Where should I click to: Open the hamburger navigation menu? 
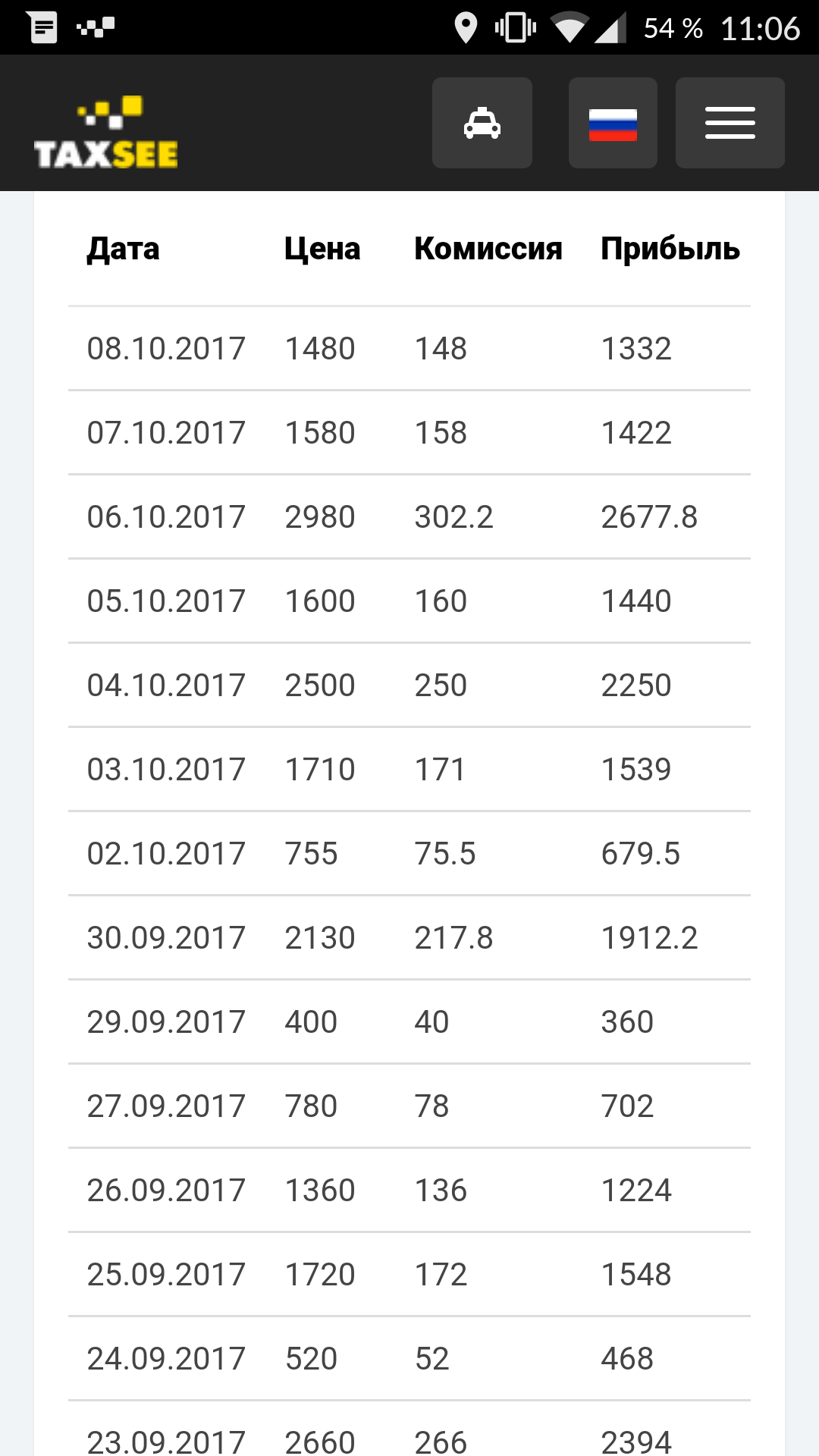[730, 123]
